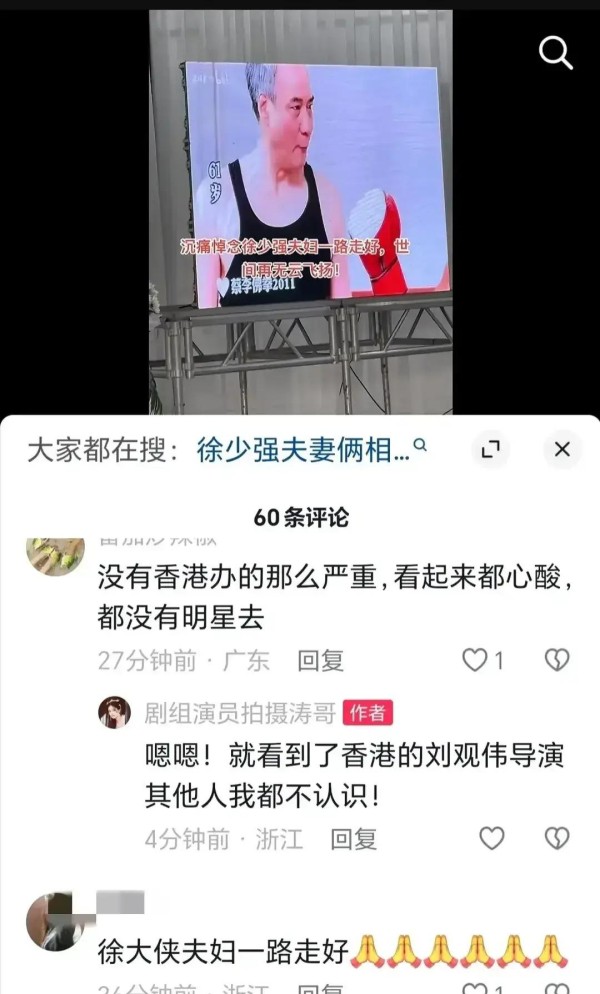The image size is (600, 994).
Task: Open the search magnifier icon
Action: click(x=556, y=53)
